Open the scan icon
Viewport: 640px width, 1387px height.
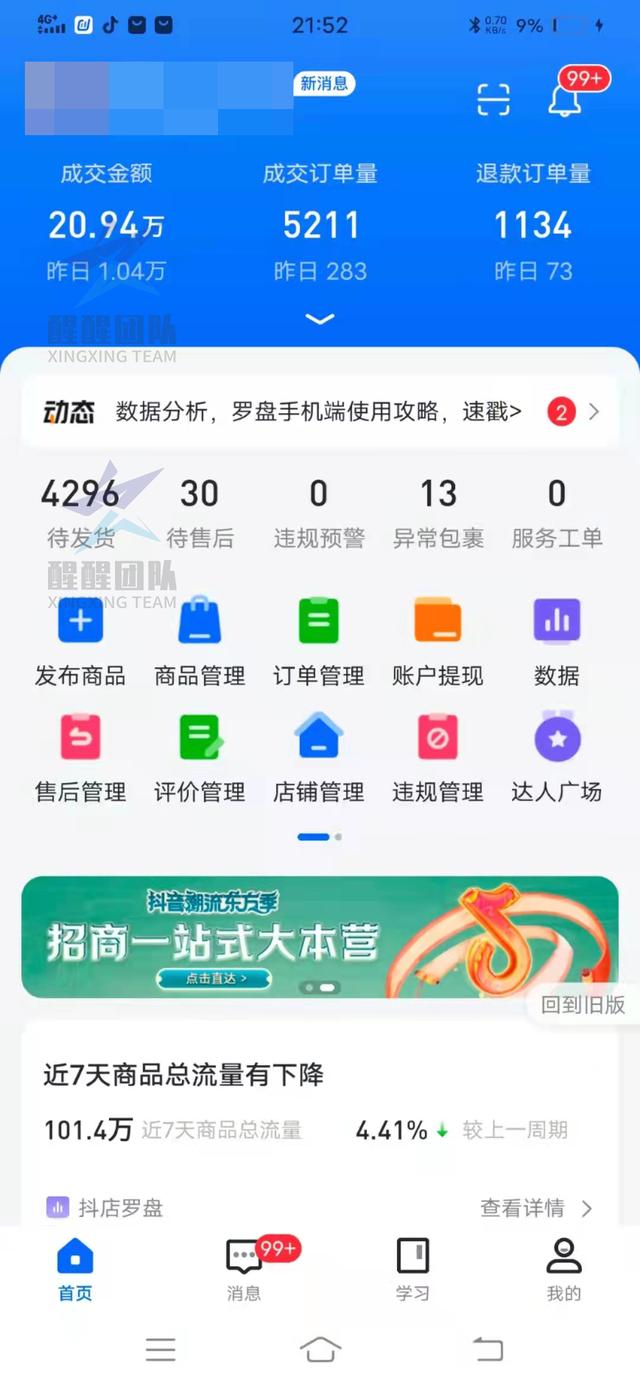pyautogui.click(x=493, y=100)
